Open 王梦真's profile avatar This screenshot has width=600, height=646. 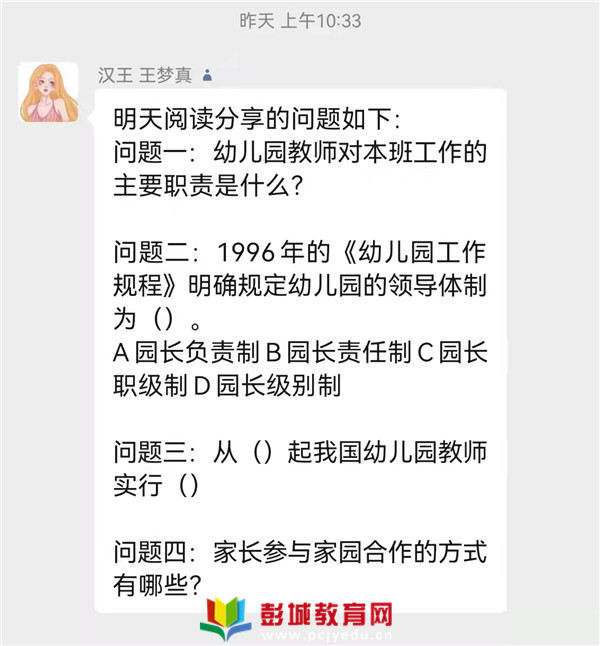point(48,92)
